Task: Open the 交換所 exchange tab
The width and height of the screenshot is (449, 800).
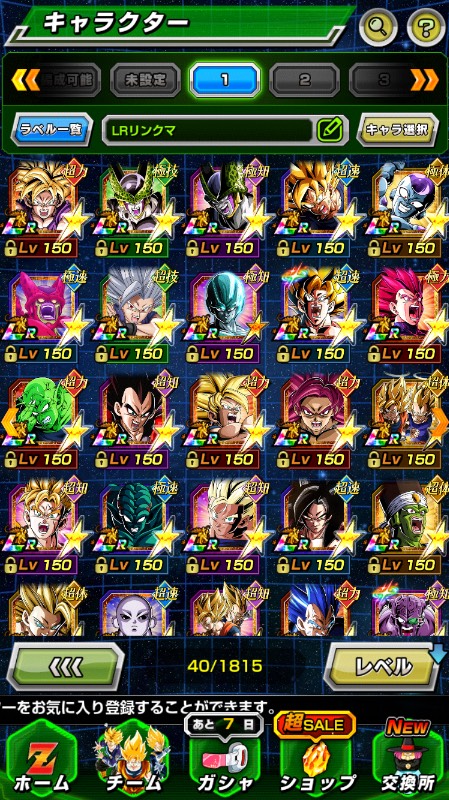Action: click(407, 760)
